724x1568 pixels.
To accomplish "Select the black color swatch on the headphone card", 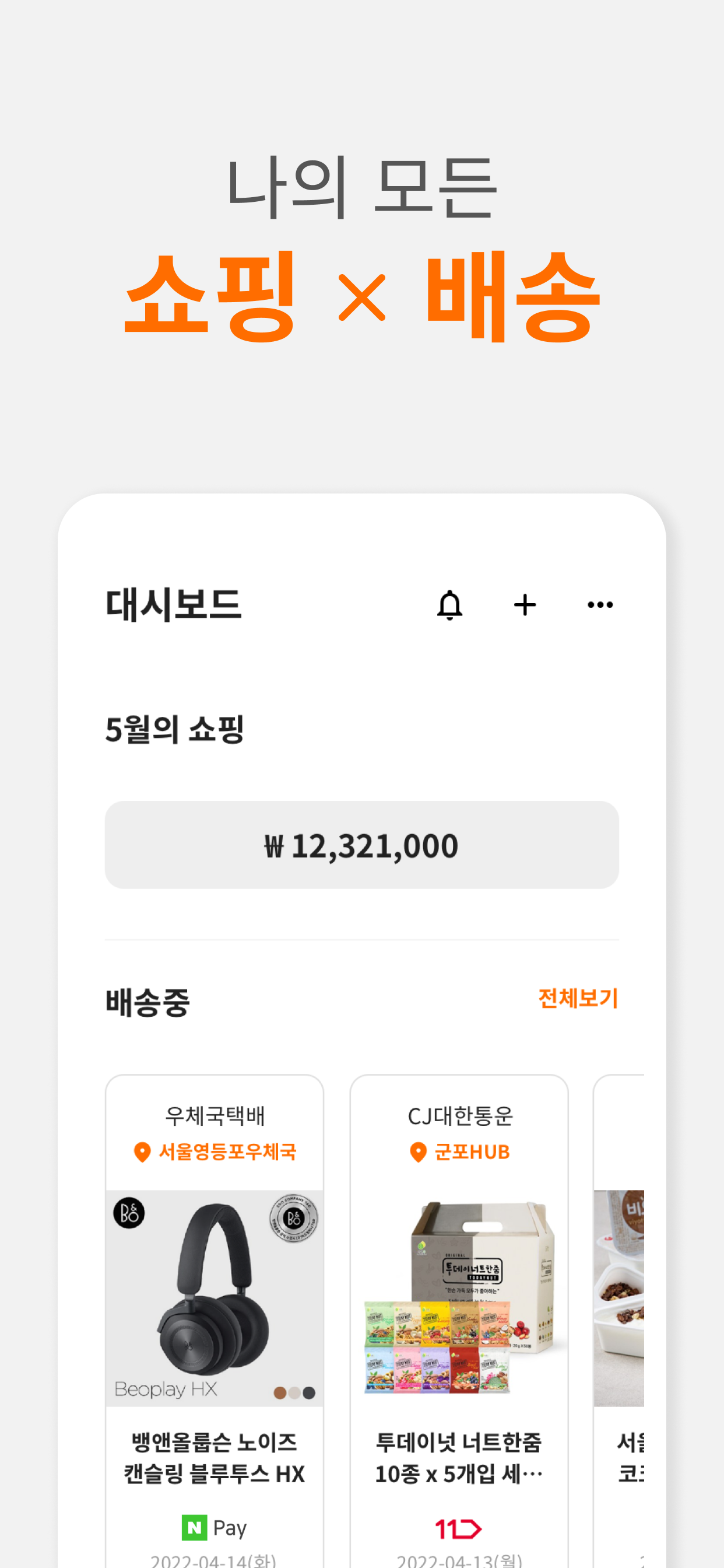I will coord(309,1394).
